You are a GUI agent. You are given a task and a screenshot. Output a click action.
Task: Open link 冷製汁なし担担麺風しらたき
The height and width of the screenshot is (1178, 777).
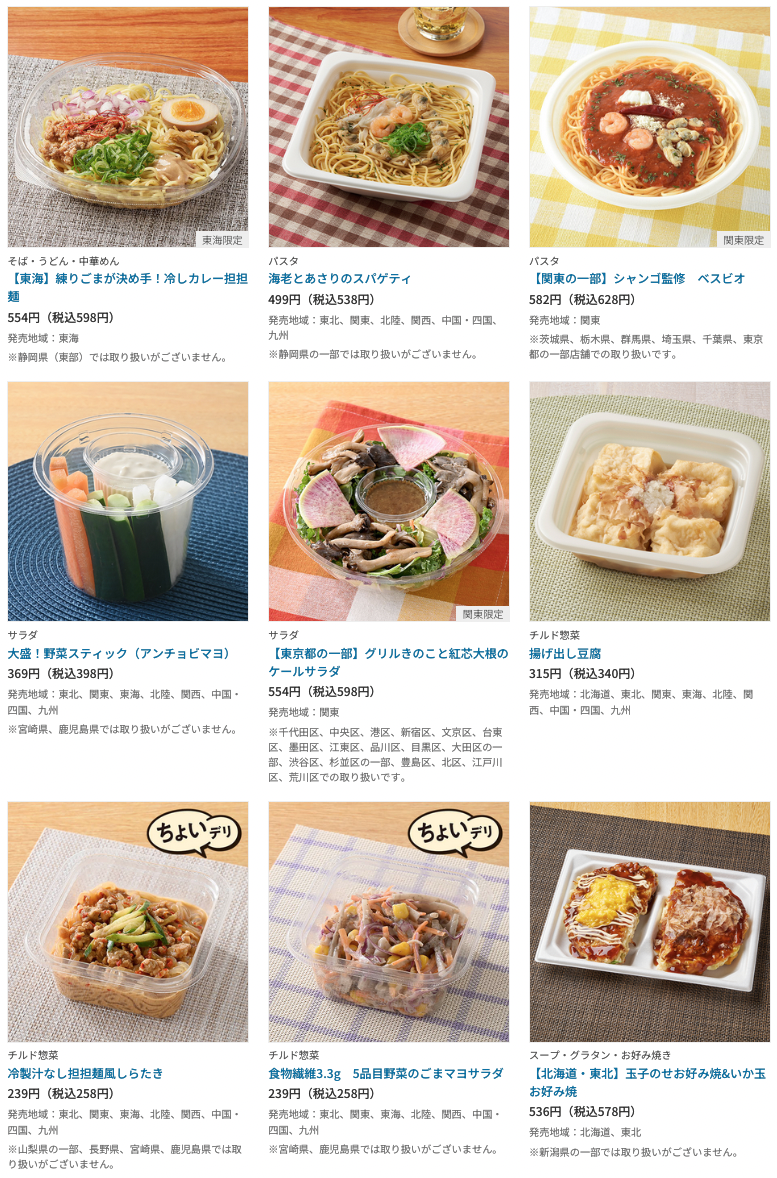pyautogui.click(x=85, y=1073)
